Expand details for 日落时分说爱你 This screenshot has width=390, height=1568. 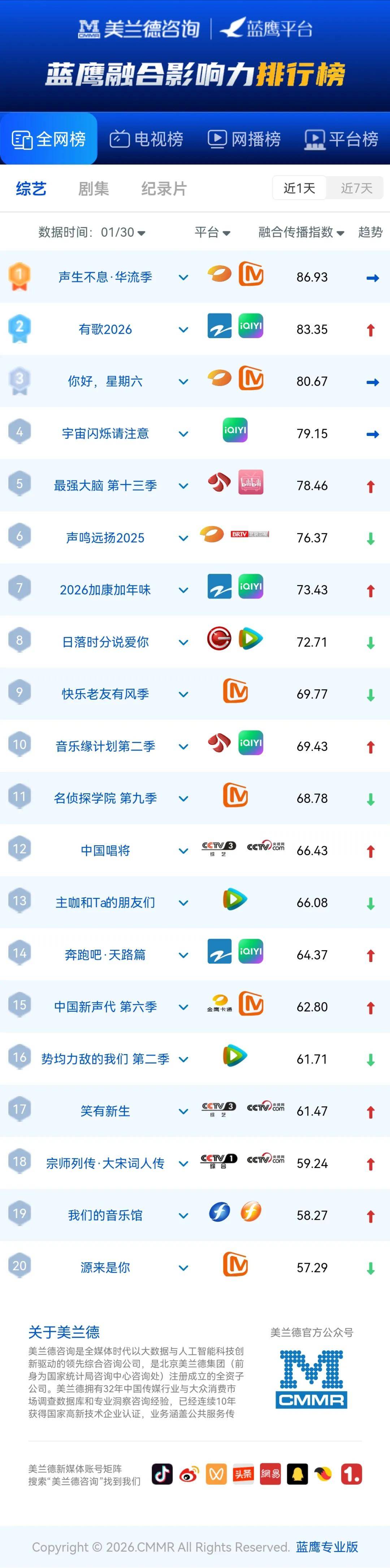click(x=183, y=643)
